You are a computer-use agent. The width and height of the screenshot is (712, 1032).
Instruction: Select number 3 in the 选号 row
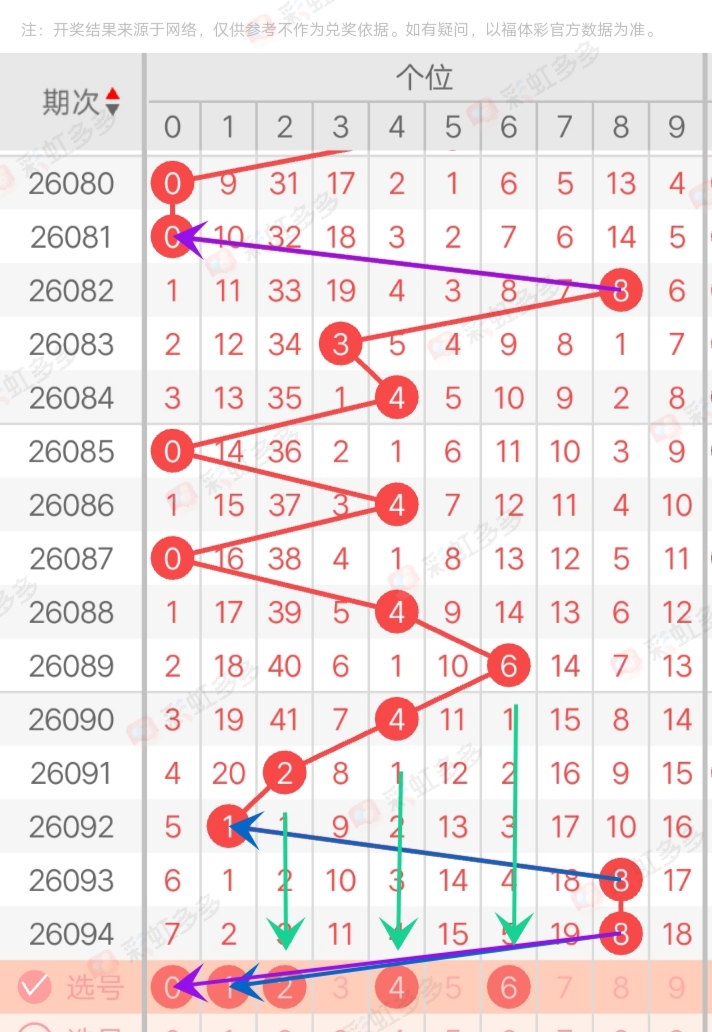(x=341, y=988)
